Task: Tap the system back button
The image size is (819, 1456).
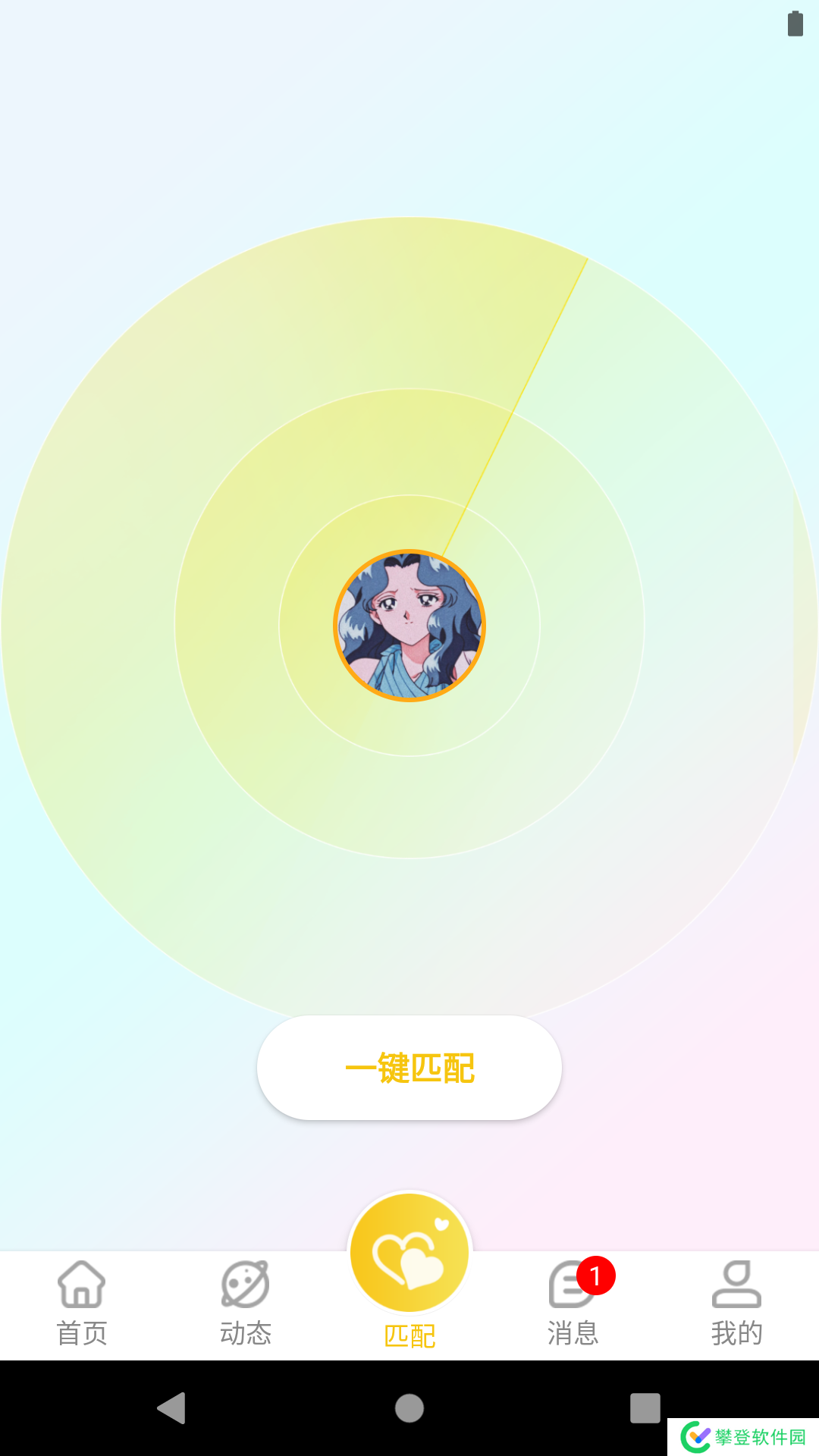Action: (x=172, y=1408)
